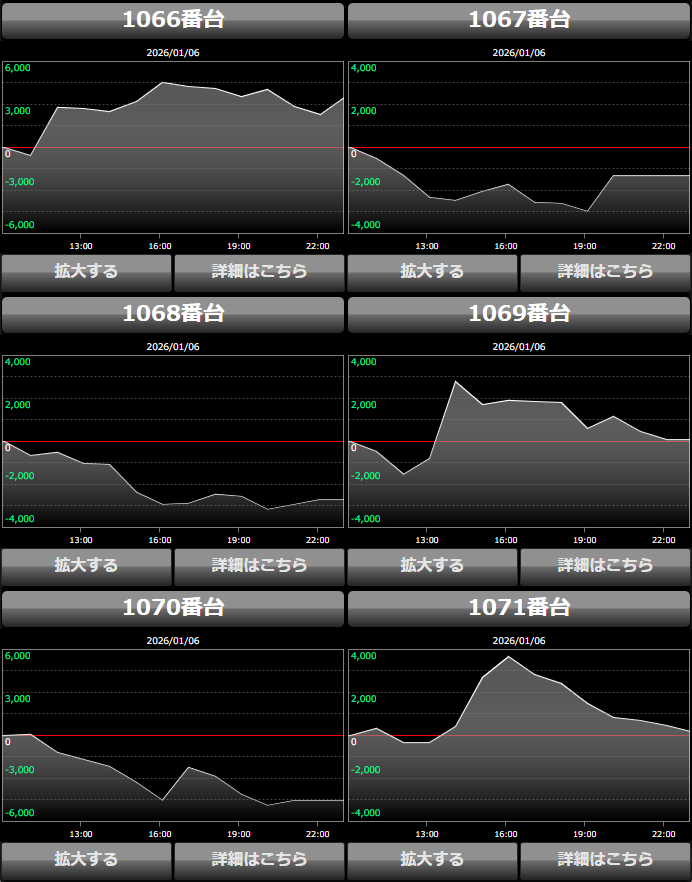
Task: Open details for 1070番台
Action: 259,859
